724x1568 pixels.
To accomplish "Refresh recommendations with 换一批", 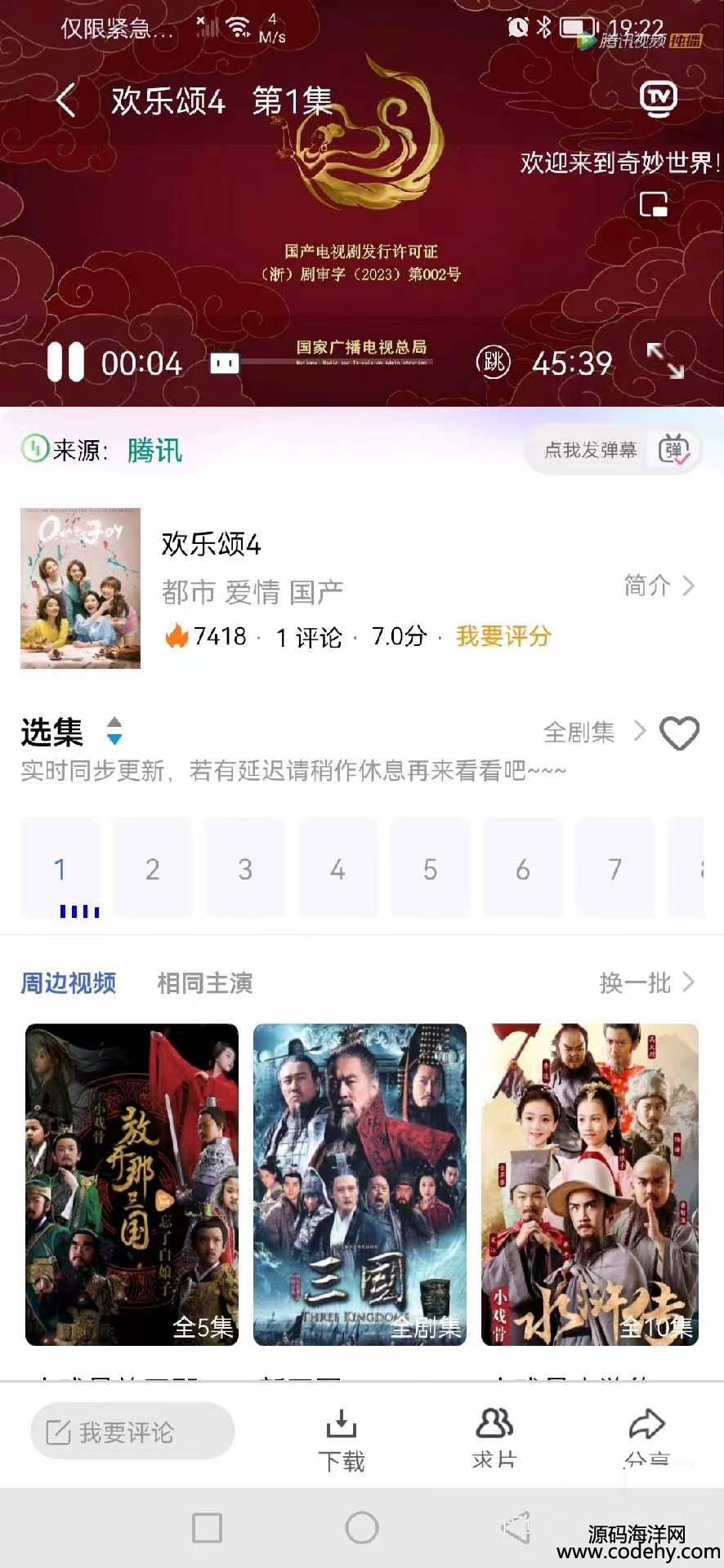I will tap(646, 982).
